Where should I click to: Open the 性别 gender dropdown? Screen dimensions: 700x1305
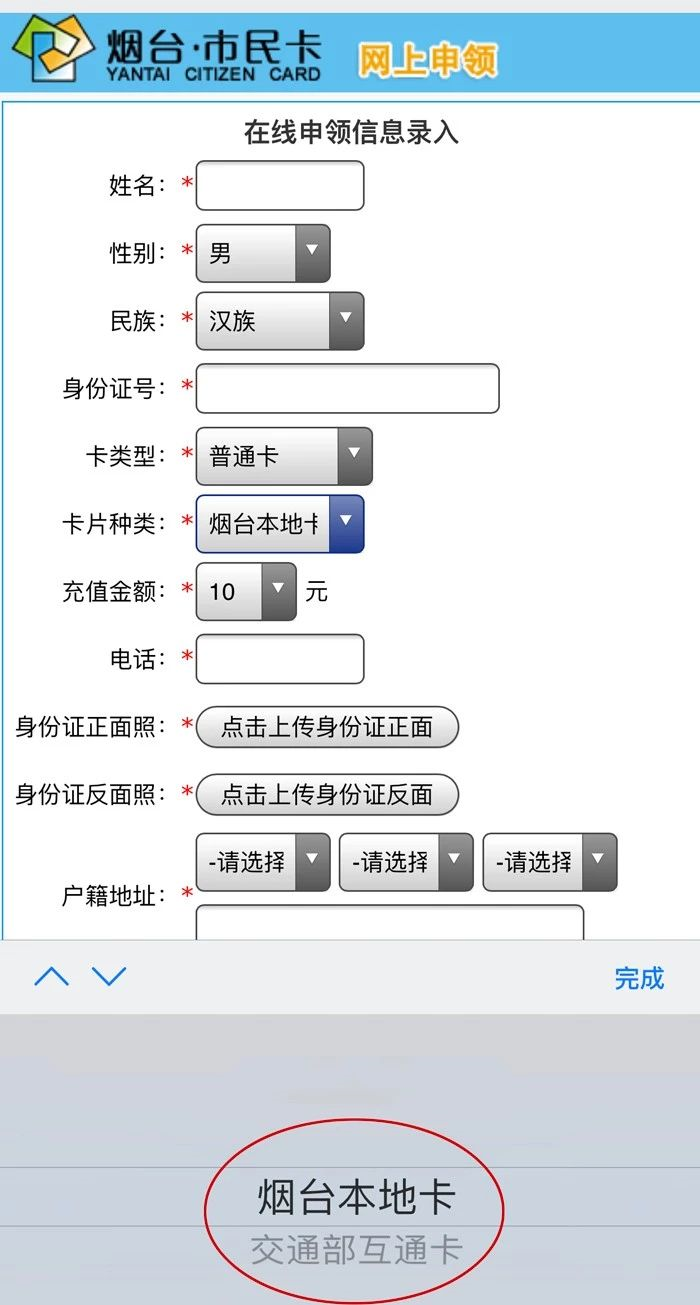[262, 254]
